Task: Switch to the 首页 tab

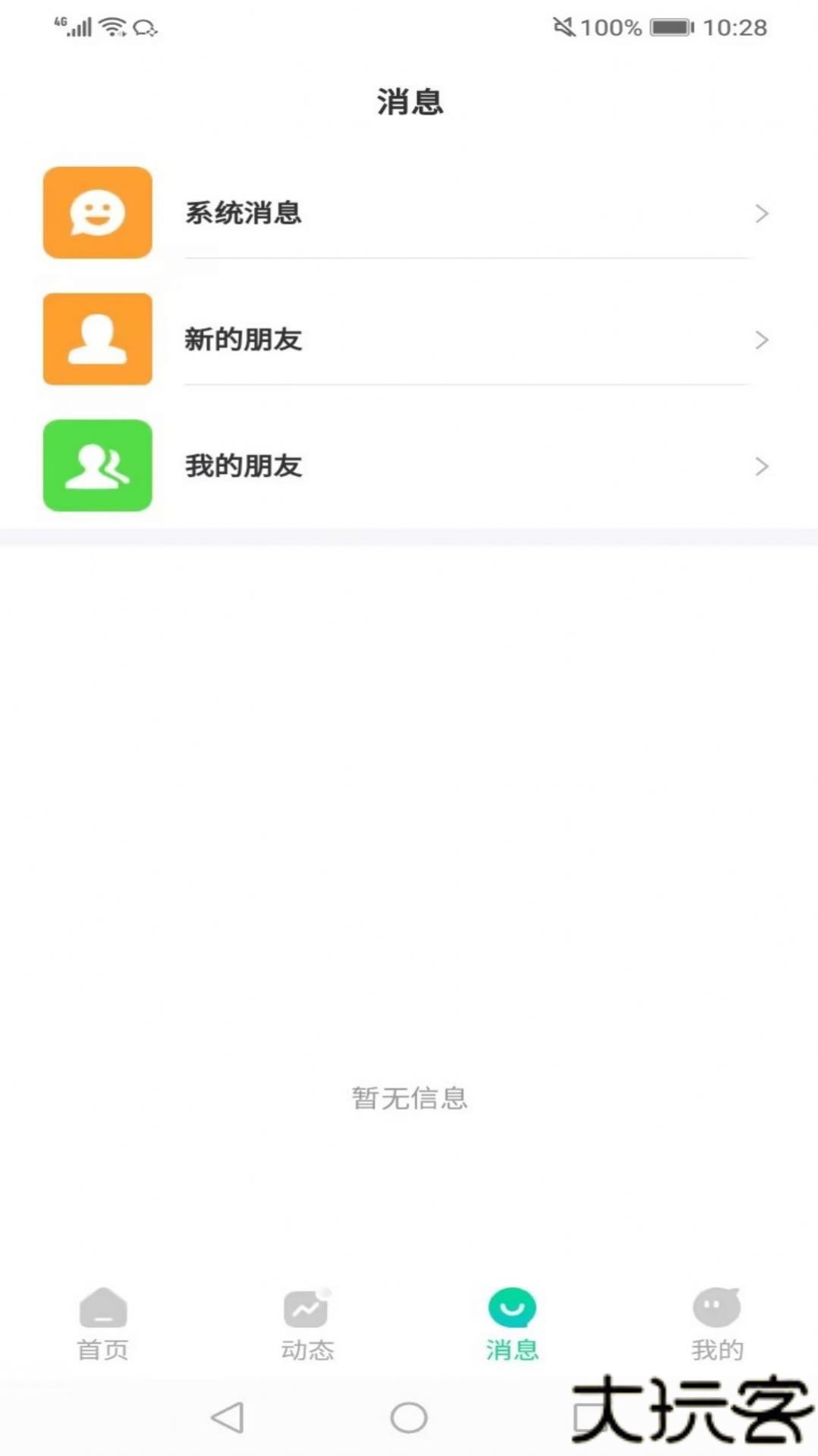Action: [102, 1347]
